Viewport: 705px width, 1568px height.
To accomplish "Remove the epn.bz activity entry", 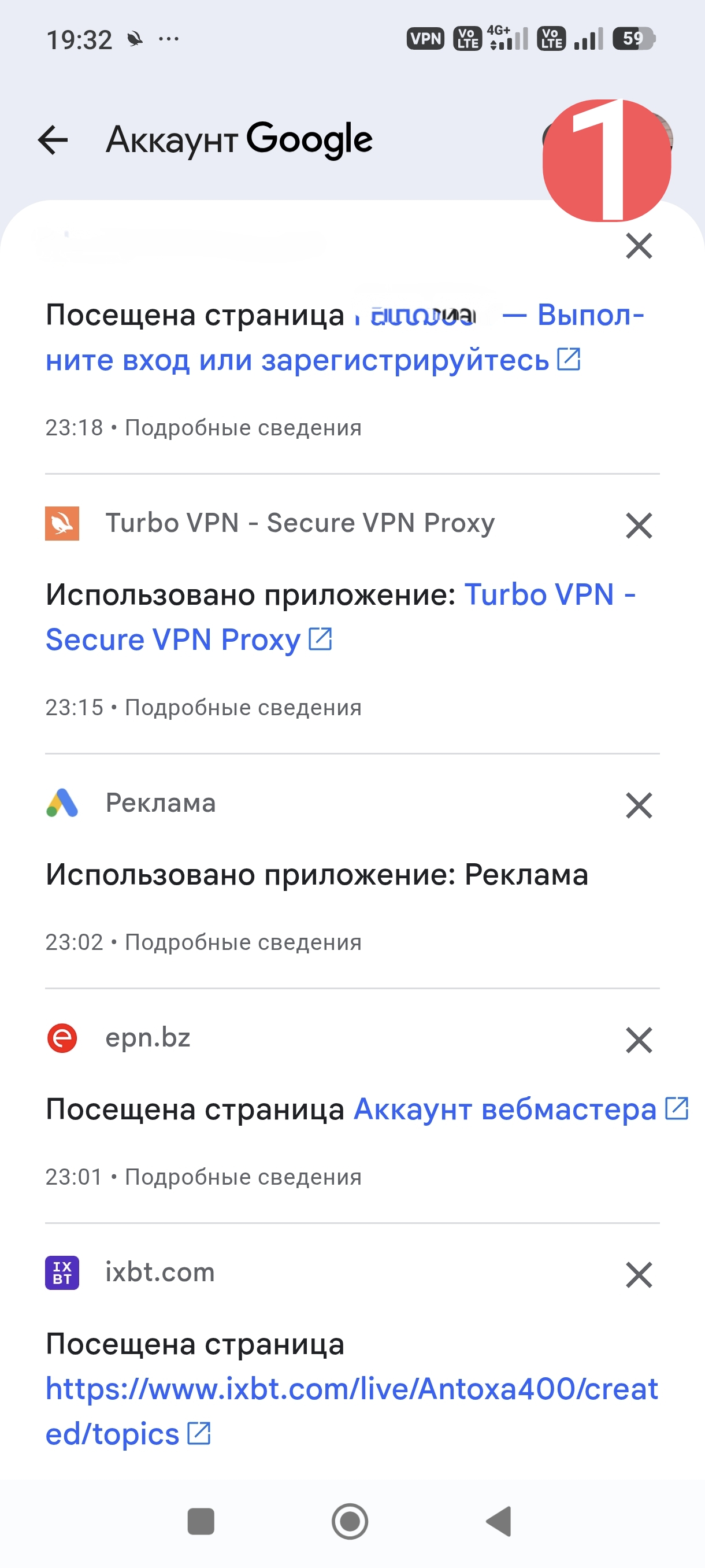I will 639,1040.
